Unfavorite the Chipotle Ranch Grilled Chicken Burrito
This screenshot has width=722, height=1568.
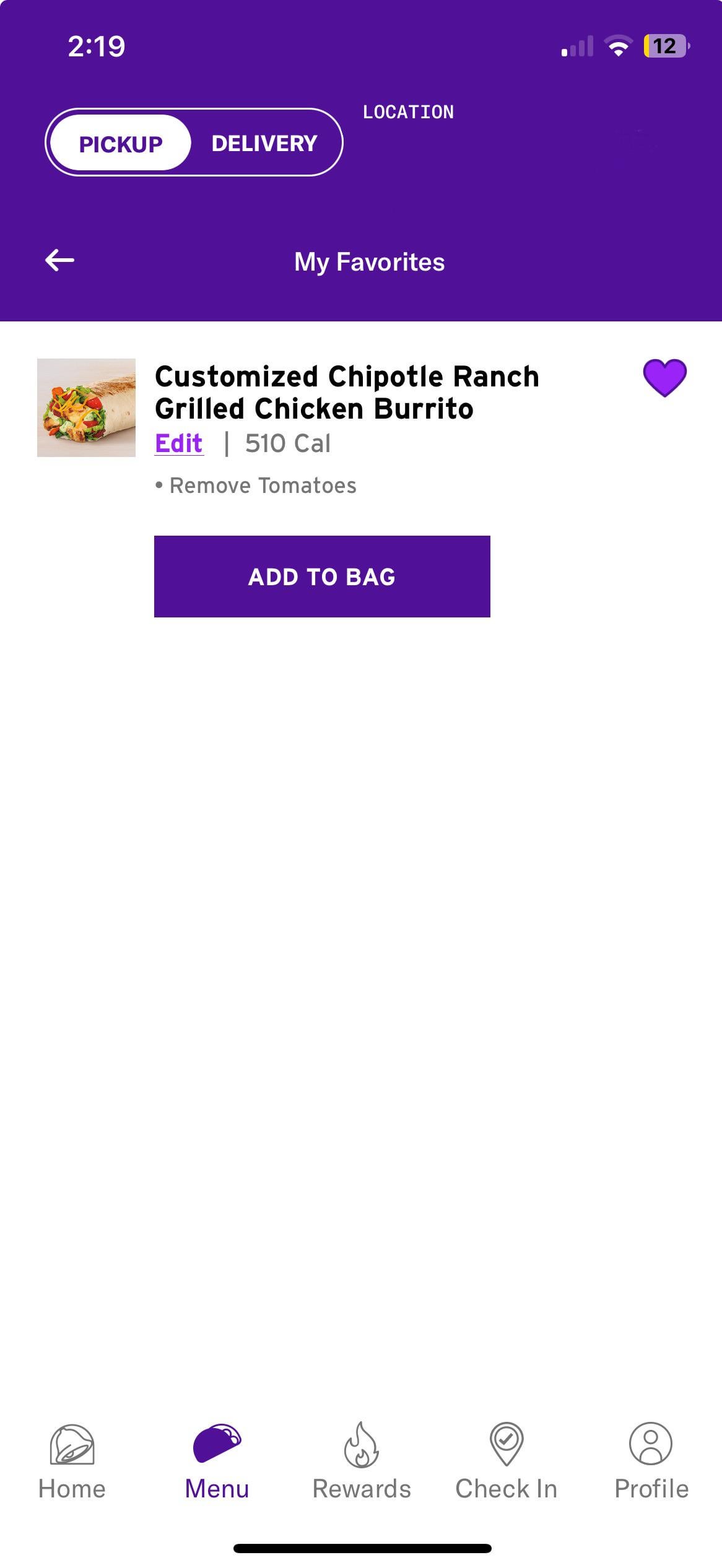click(x=664, y=378)
